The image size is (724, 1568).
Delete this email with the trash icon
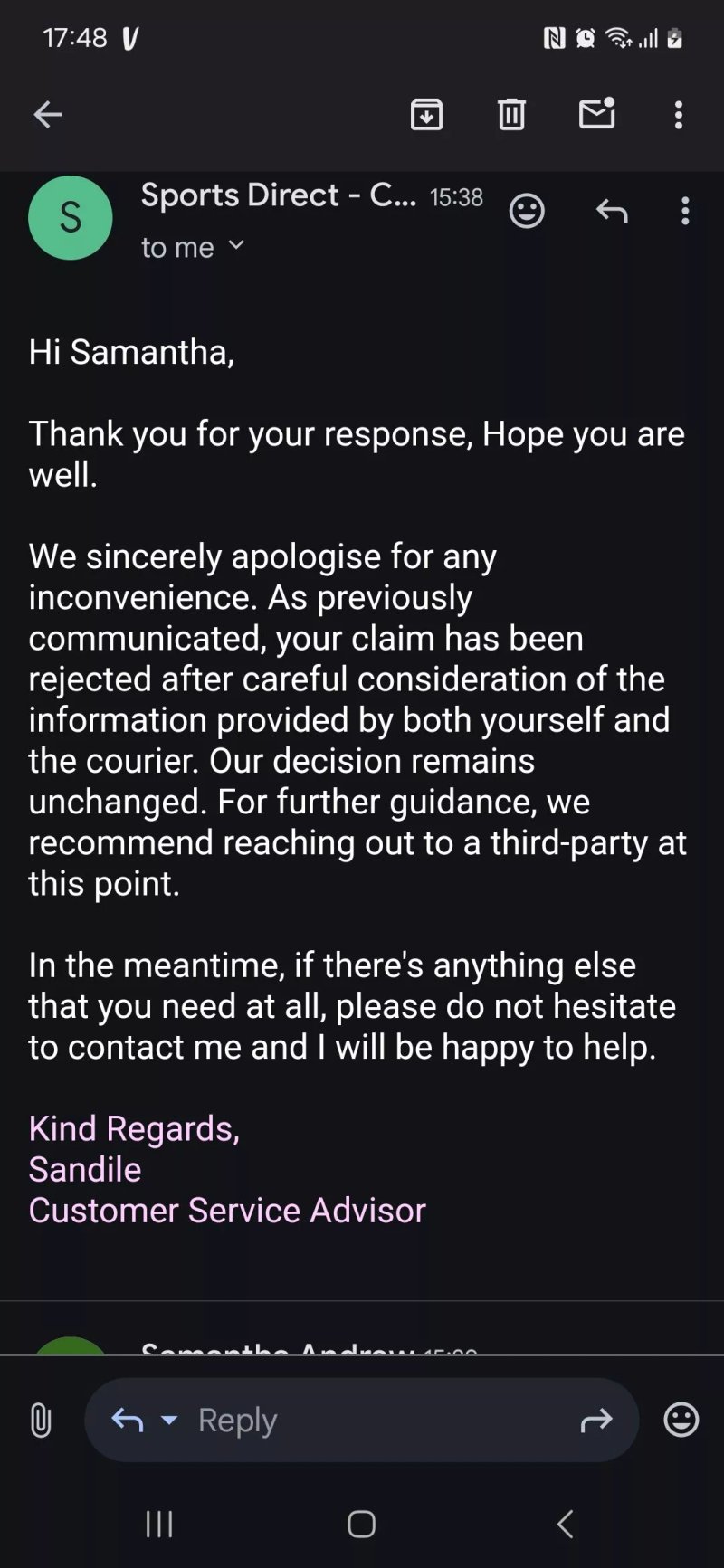[x=511, y=115]
